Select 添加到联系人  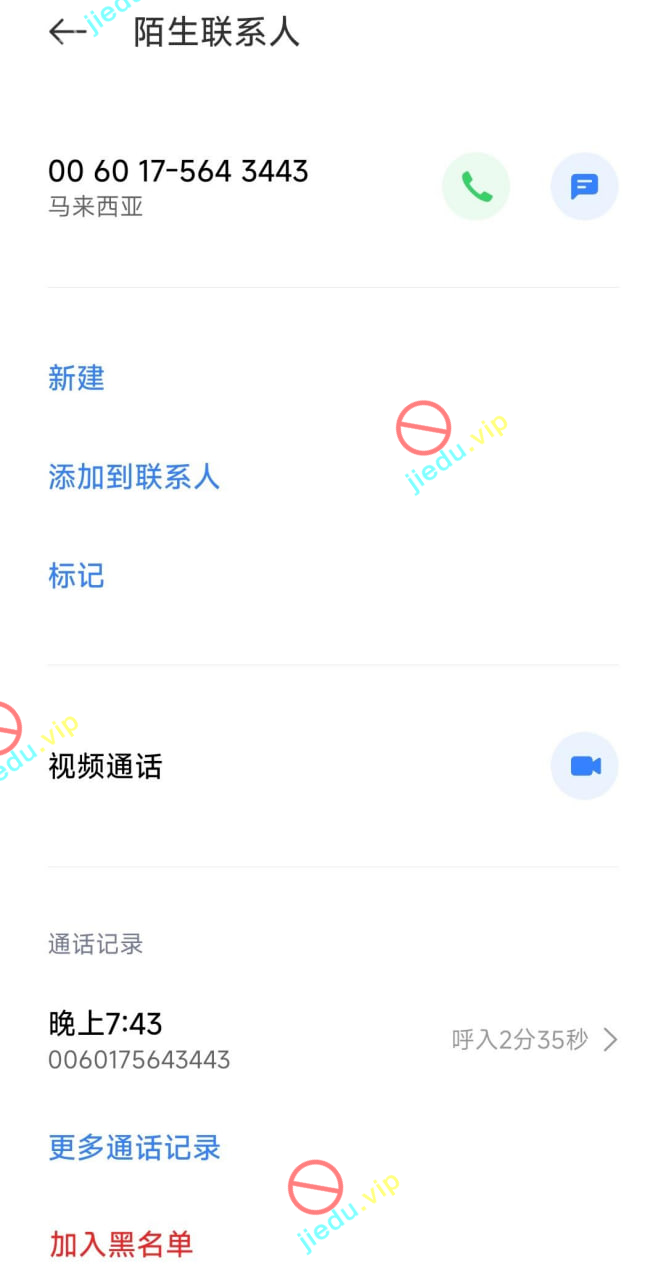tap(134, 476)
